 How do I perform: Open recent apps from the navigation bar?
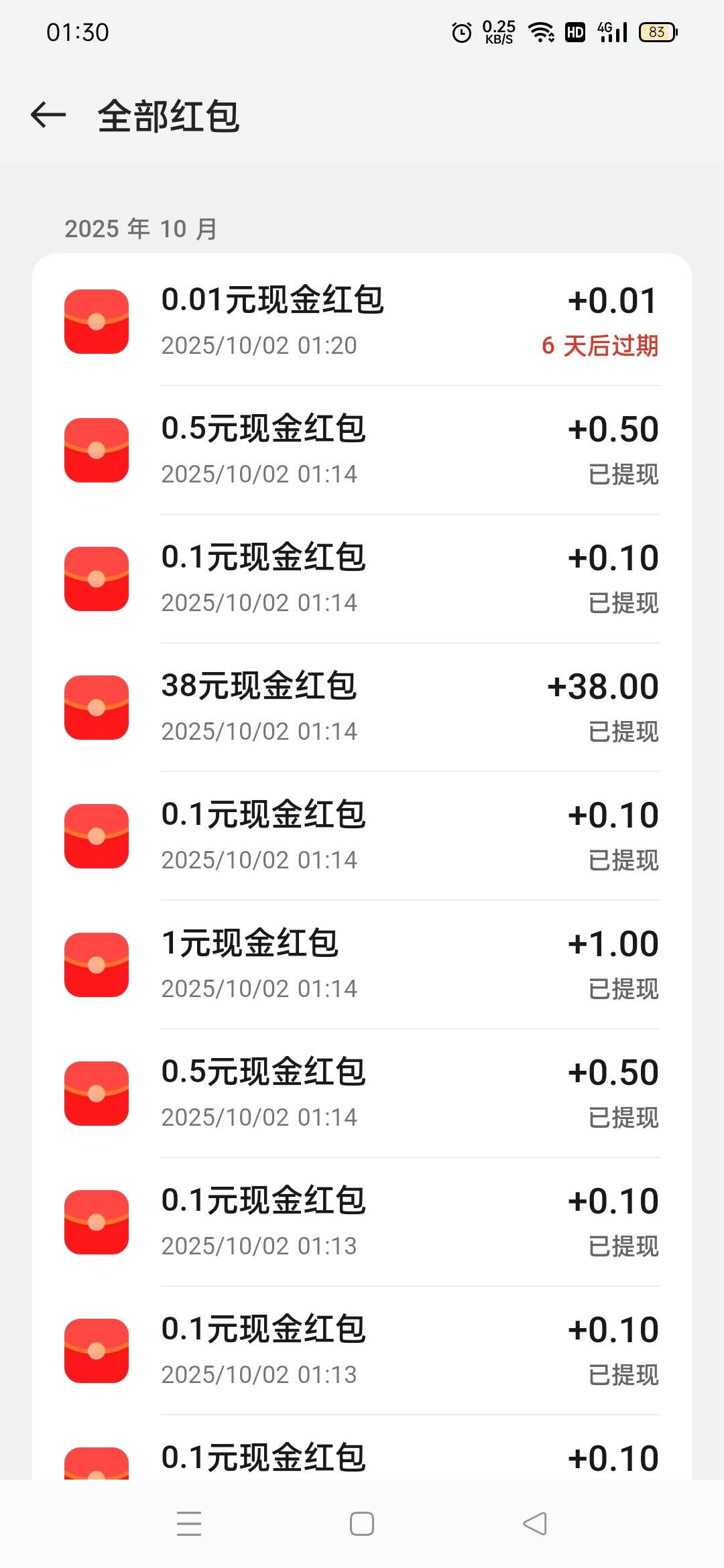pos(189,1523)
